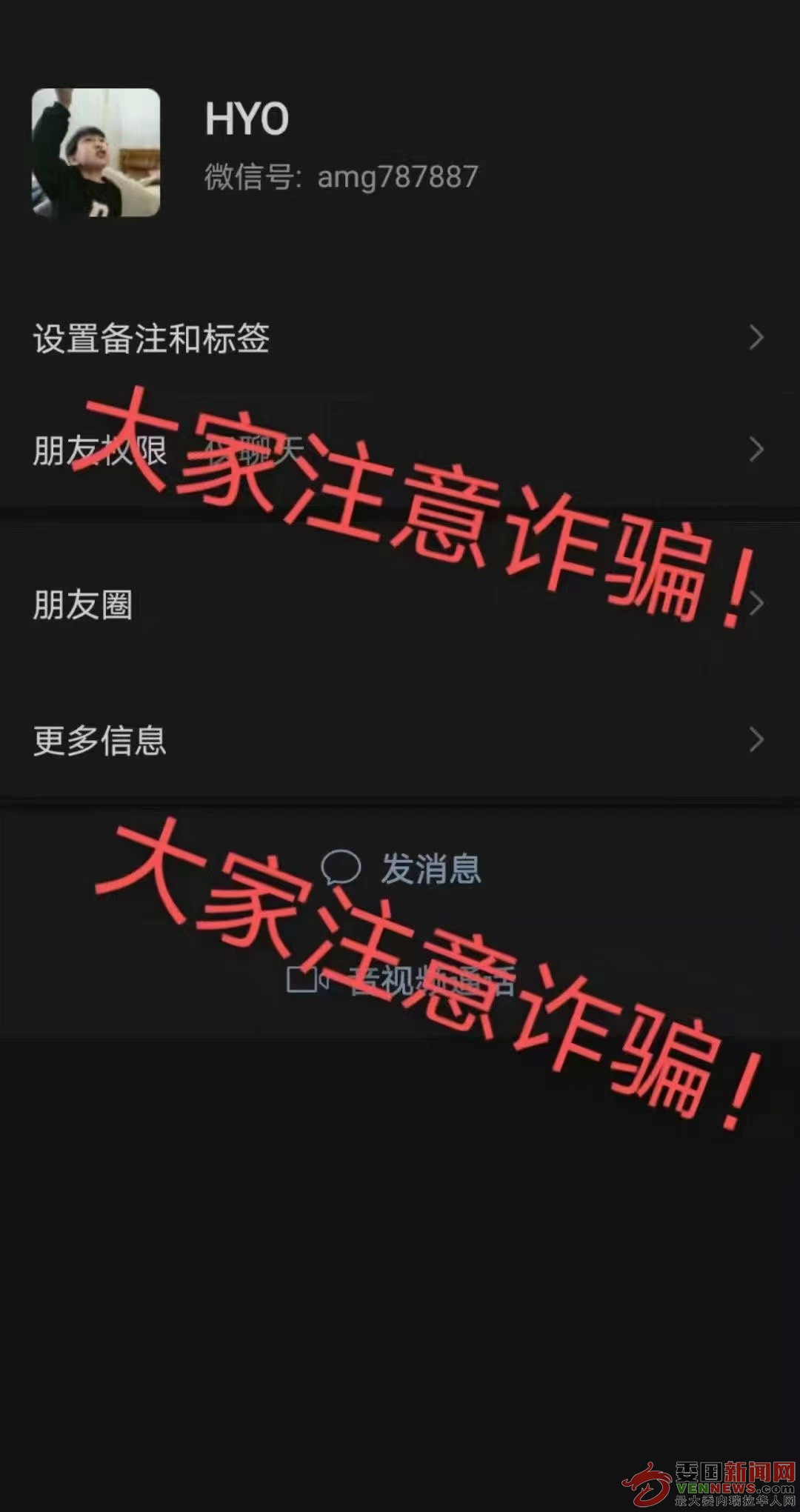Screen dimensions: 800x1512
Task: Start 音视频通话 with HYO
Action: 401,981
